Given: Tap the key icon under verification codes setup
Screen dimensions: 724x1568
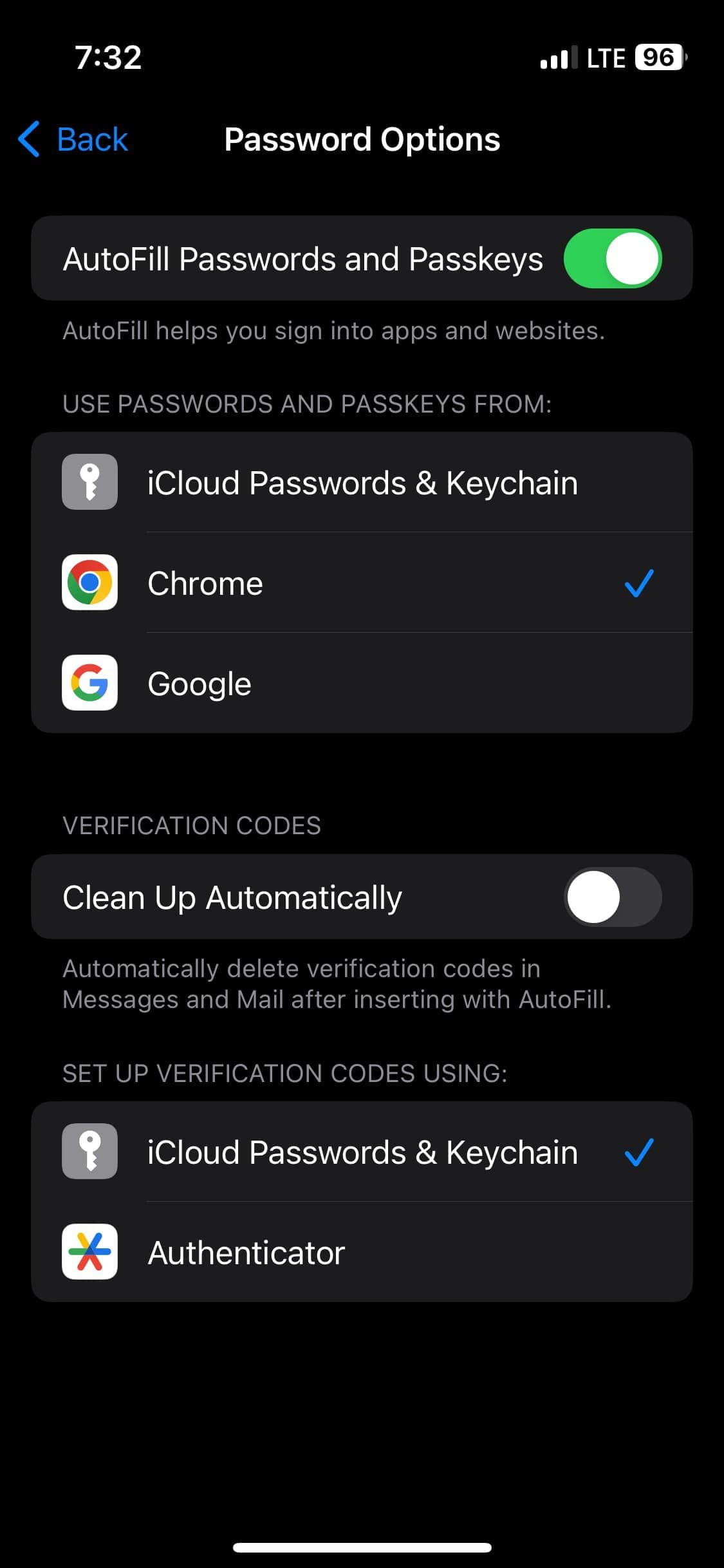Looking at the screenshot, I should point(89,1152).
